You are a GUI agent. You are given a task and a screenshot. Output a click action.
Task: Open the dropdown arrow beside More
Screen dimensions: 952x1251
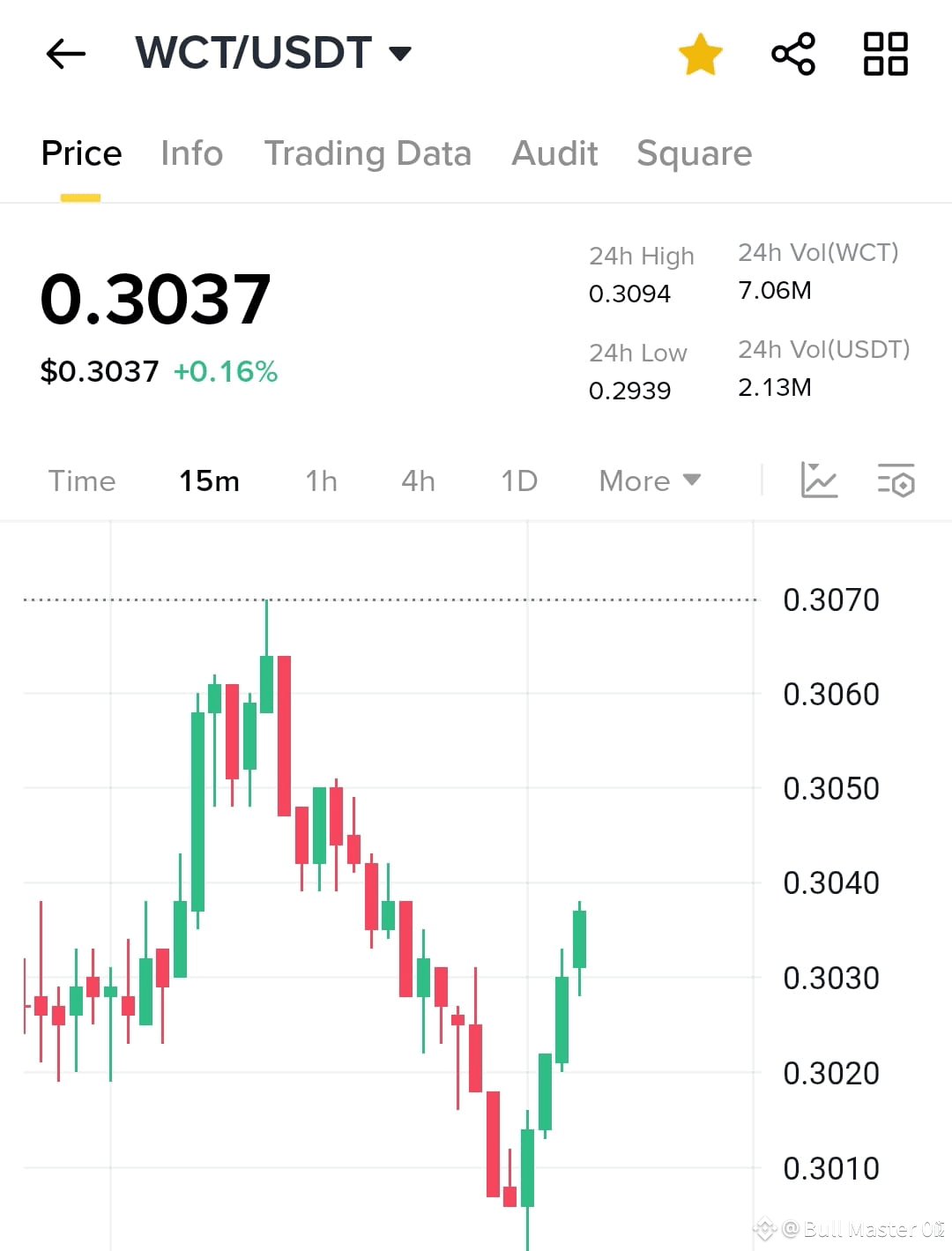pyautogui.click(x=692, y=481)
